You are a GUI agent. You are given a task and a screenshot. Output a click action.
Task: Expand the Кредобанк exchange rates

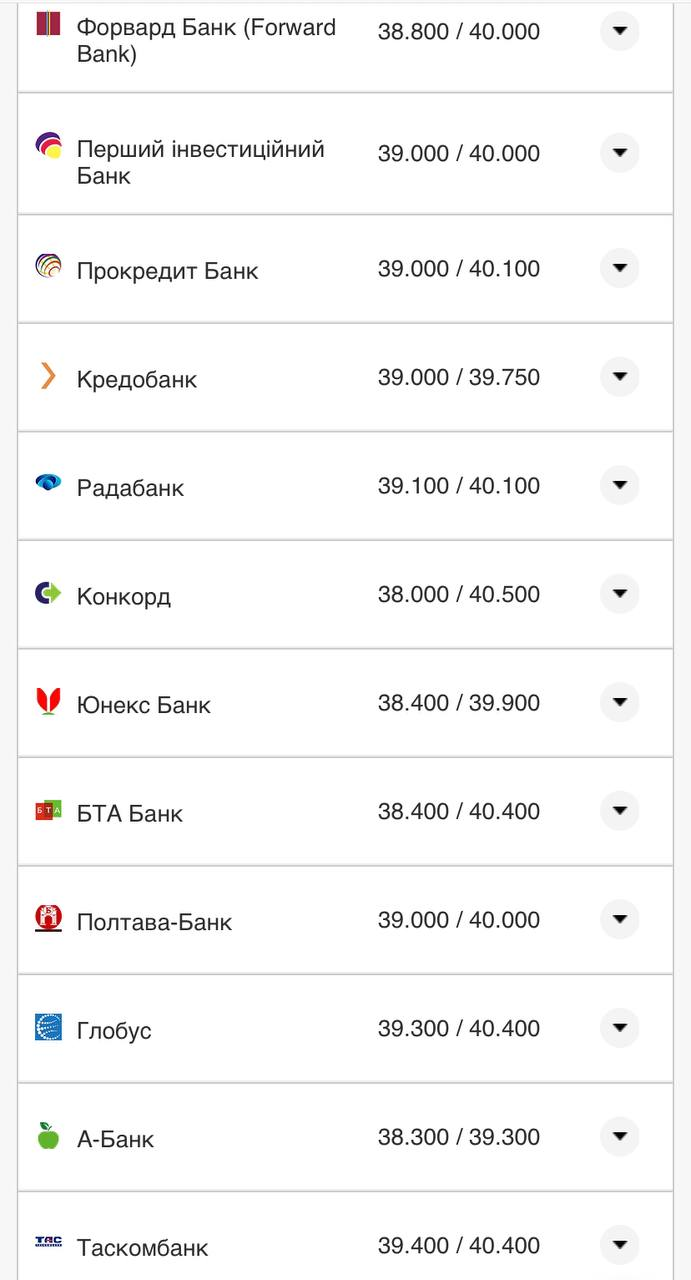[x=619, y=377]
